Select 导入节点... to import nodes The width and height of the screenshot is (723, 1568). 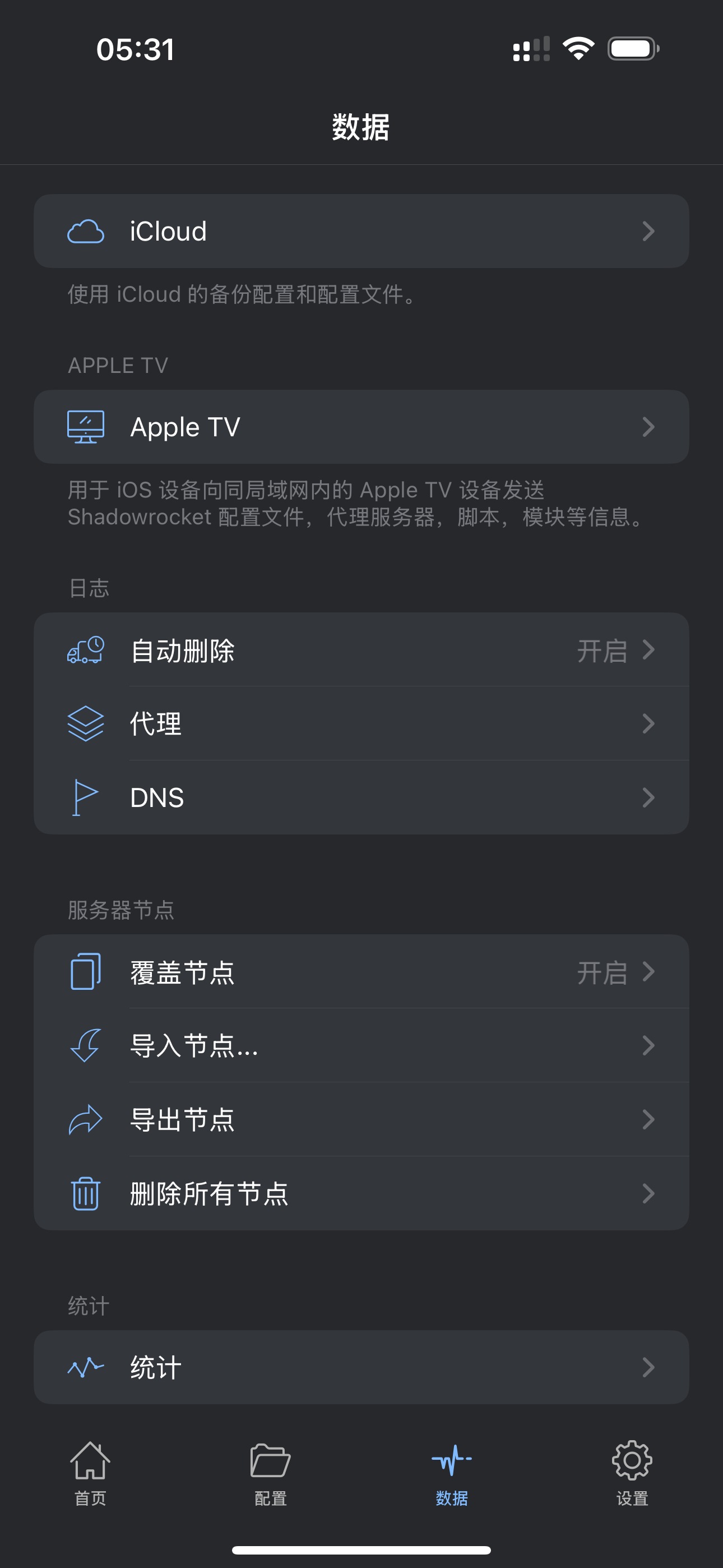tap(361, 1046)
